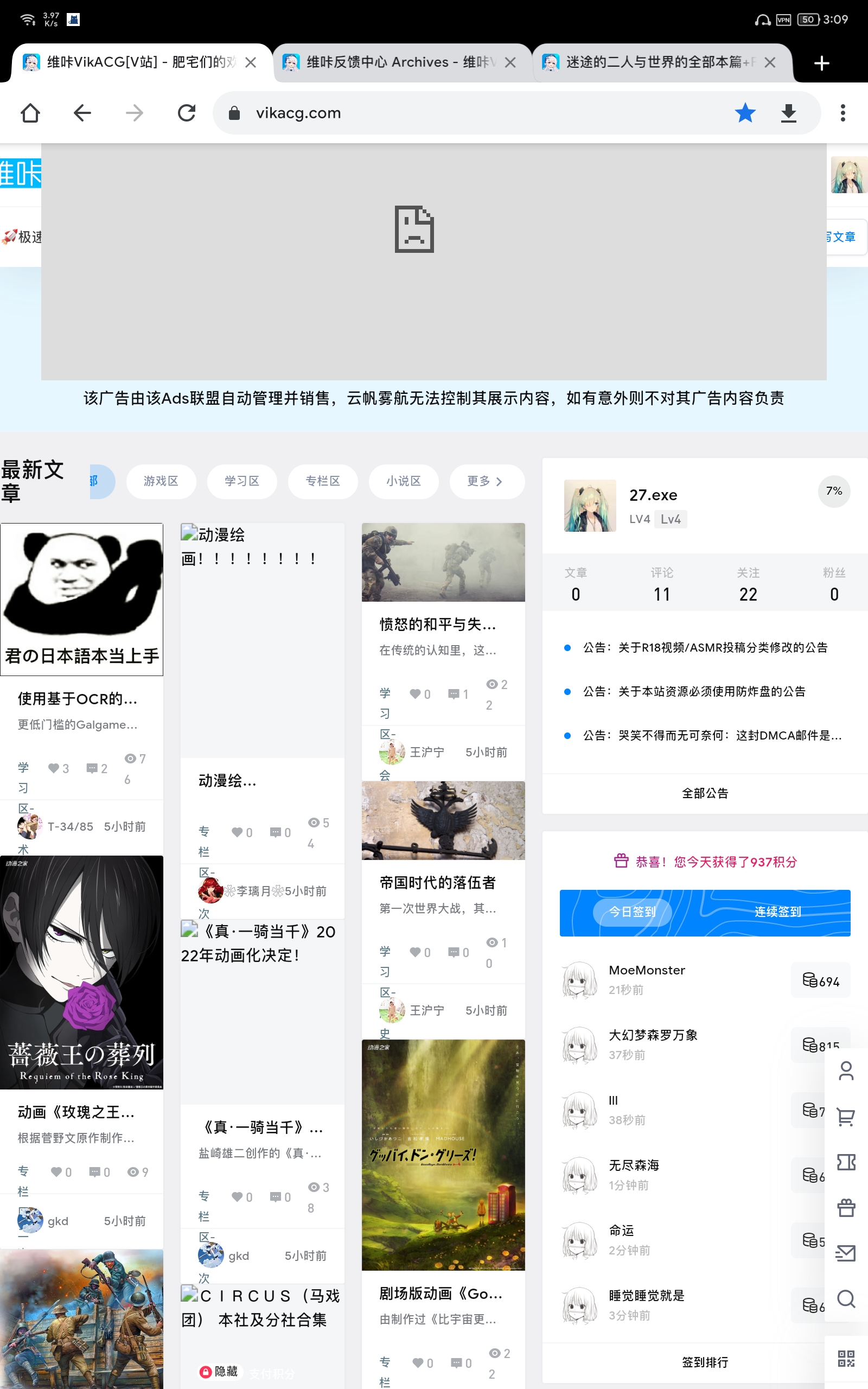Open article 帝国时代的落伍者
Screen dimensions: 868x1389
pos(437,882)
